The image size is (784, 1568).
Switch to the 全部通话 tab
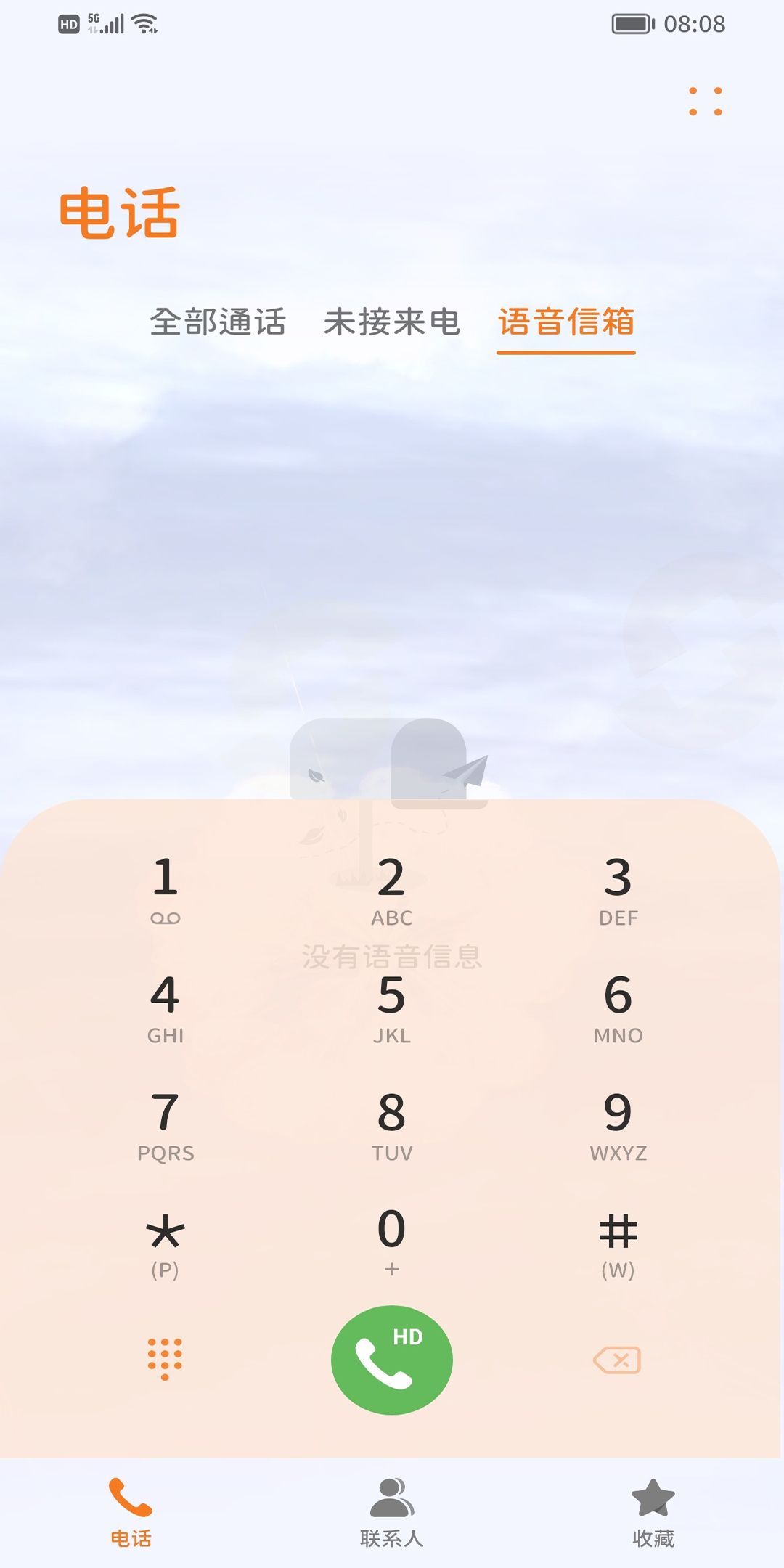218,322
